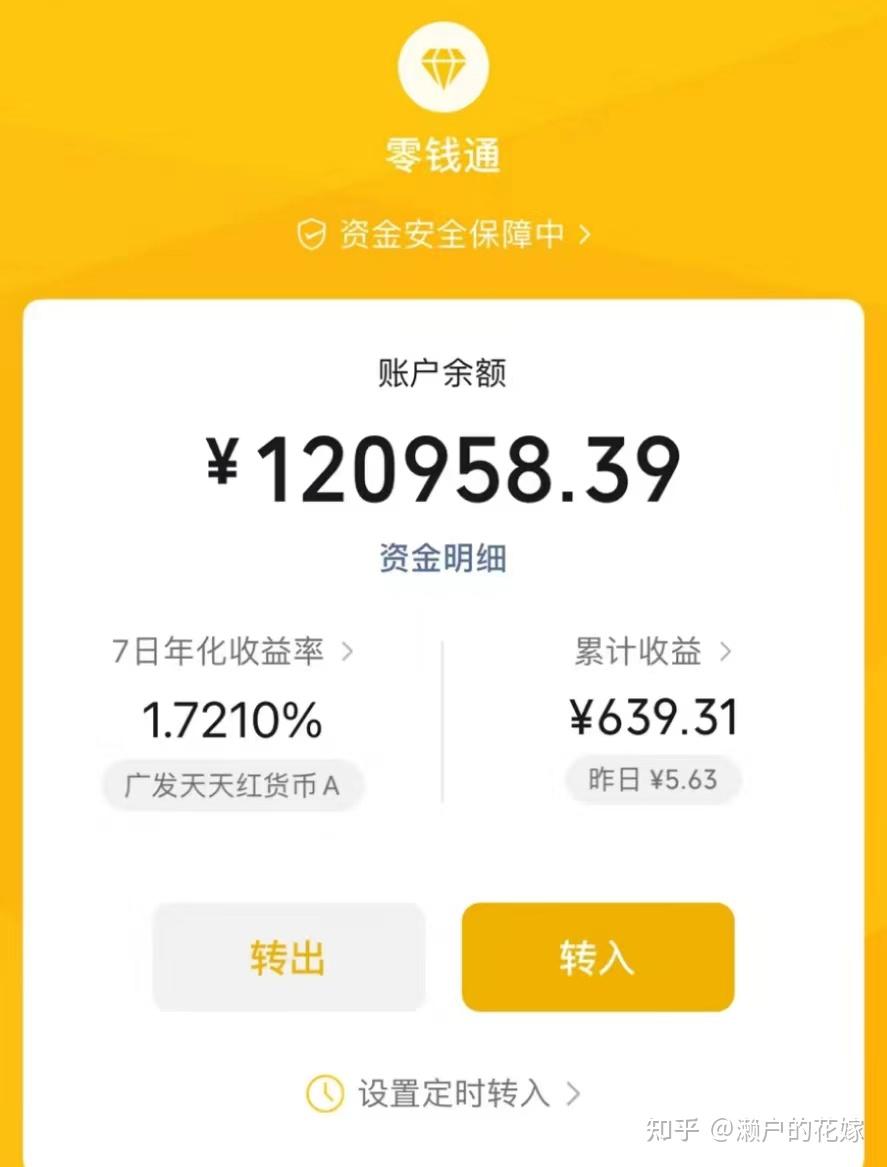
Task: Click the clock icon next to 设置定时转入
Action: click(327, 1094)
